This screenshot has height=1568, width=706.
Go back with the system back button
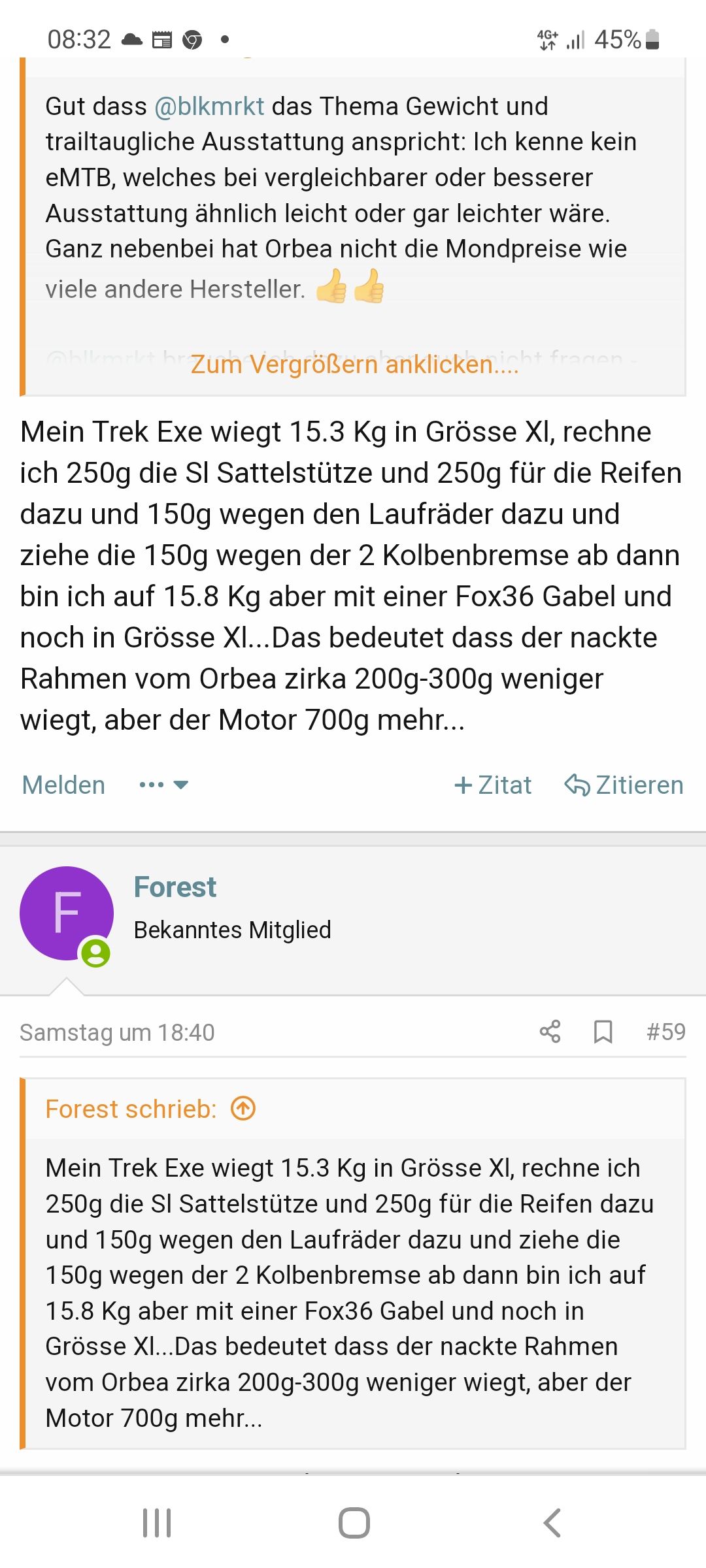[x=552, y=1523]
